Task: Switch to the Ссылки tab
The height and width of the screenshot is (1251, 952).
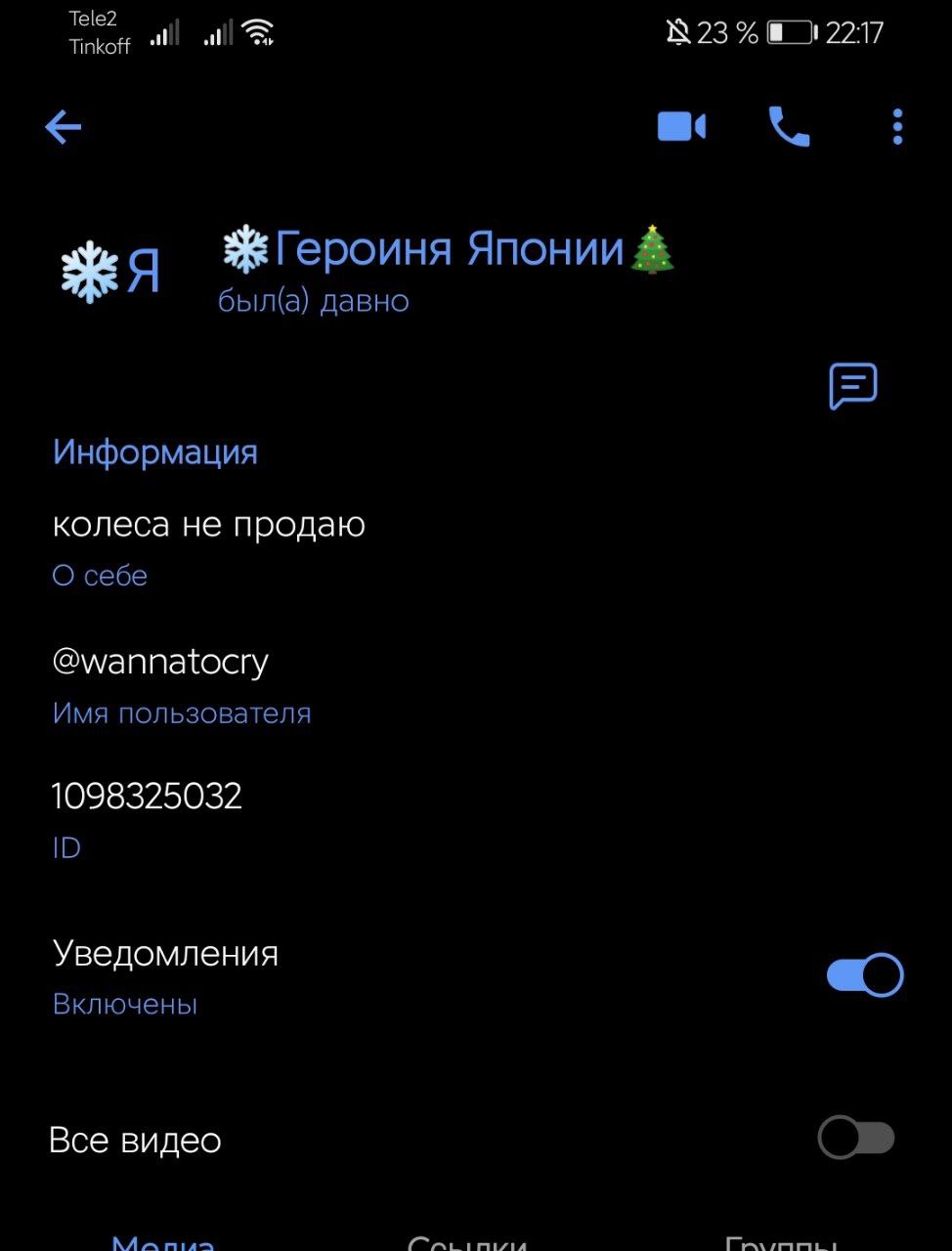Action: 467,1241
